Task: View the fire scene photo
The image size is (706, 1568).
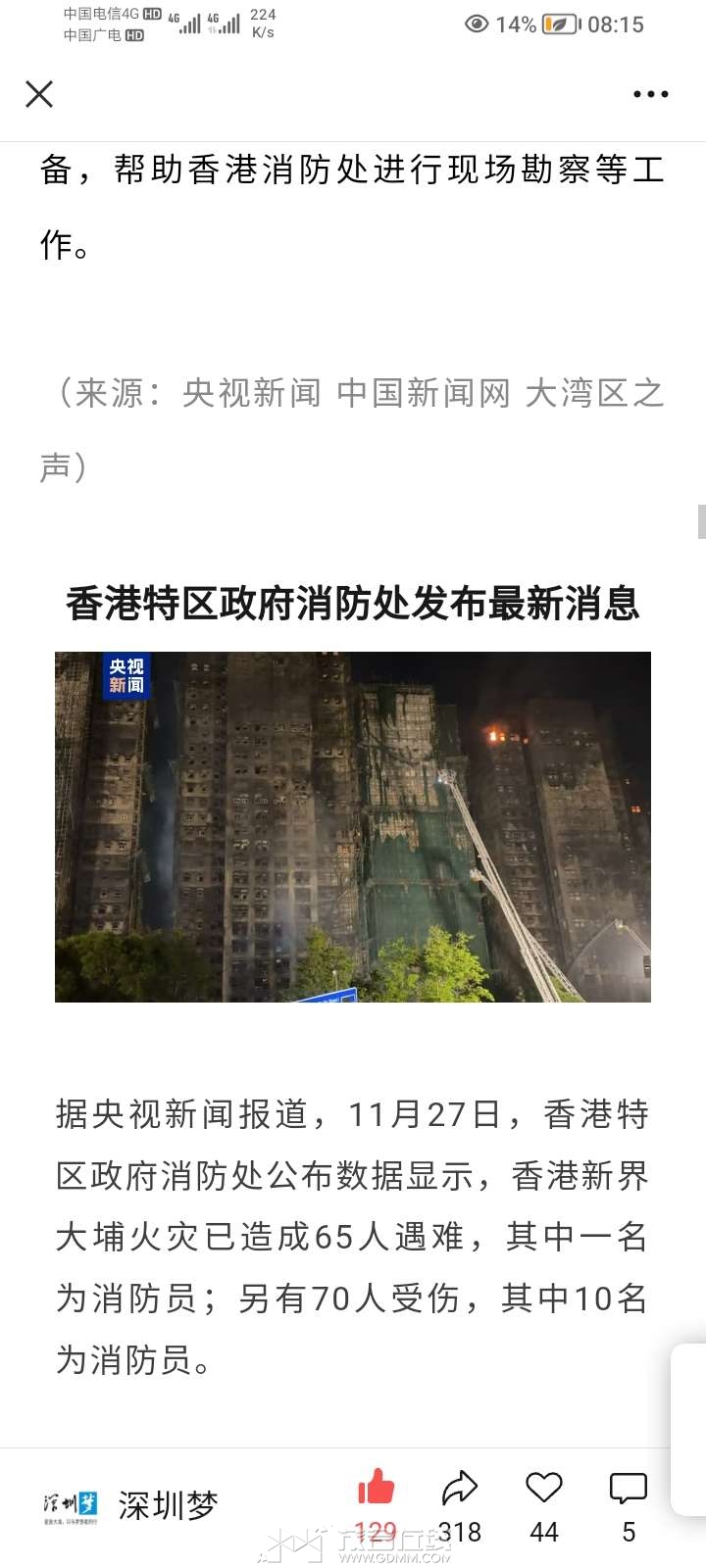Action: click(353, 826)
